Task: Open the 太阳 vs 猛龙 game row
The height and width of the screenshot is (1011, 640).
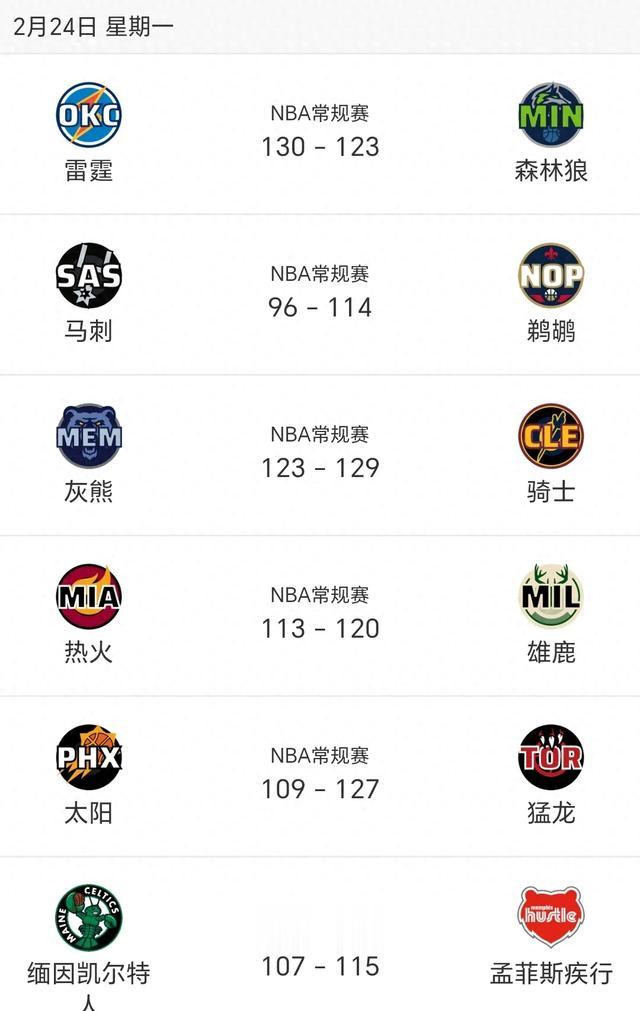Action: point(320,777)
